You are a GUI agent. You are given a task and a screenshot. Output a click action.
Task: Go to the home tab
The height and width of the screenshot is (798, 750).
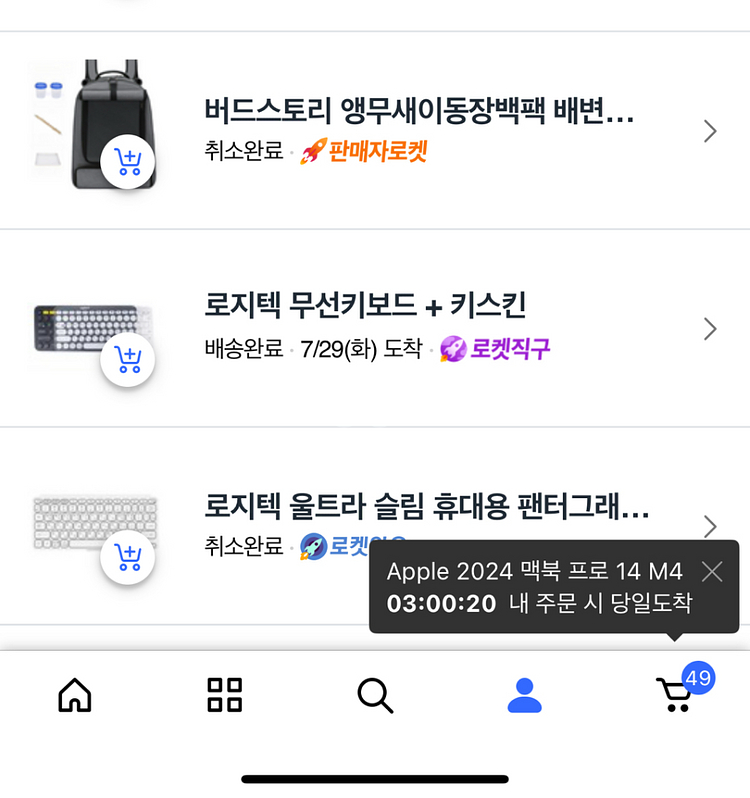[75, 695]
